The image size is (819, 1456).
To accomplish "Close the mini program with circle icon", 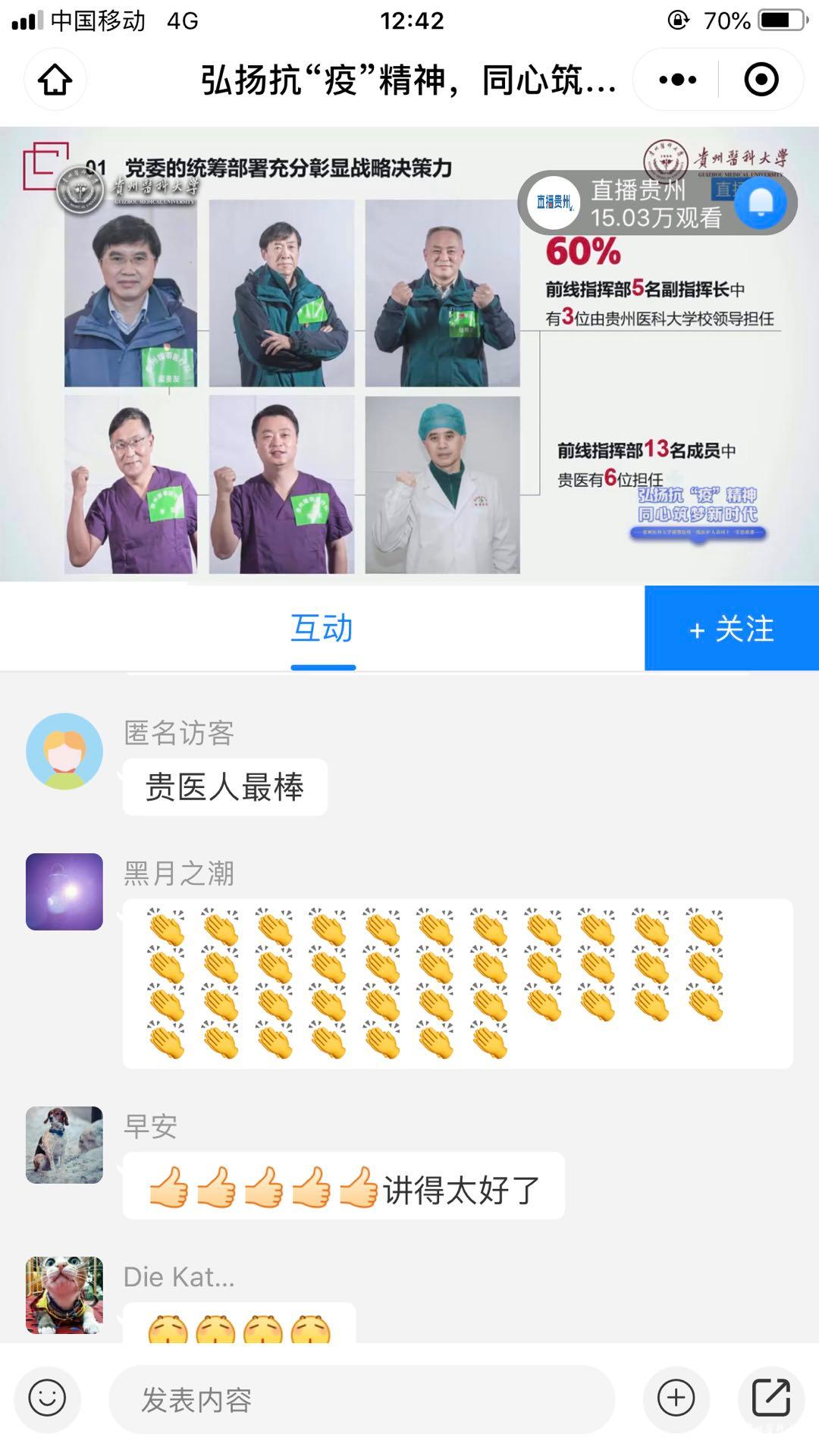I will tap(761, 80).
